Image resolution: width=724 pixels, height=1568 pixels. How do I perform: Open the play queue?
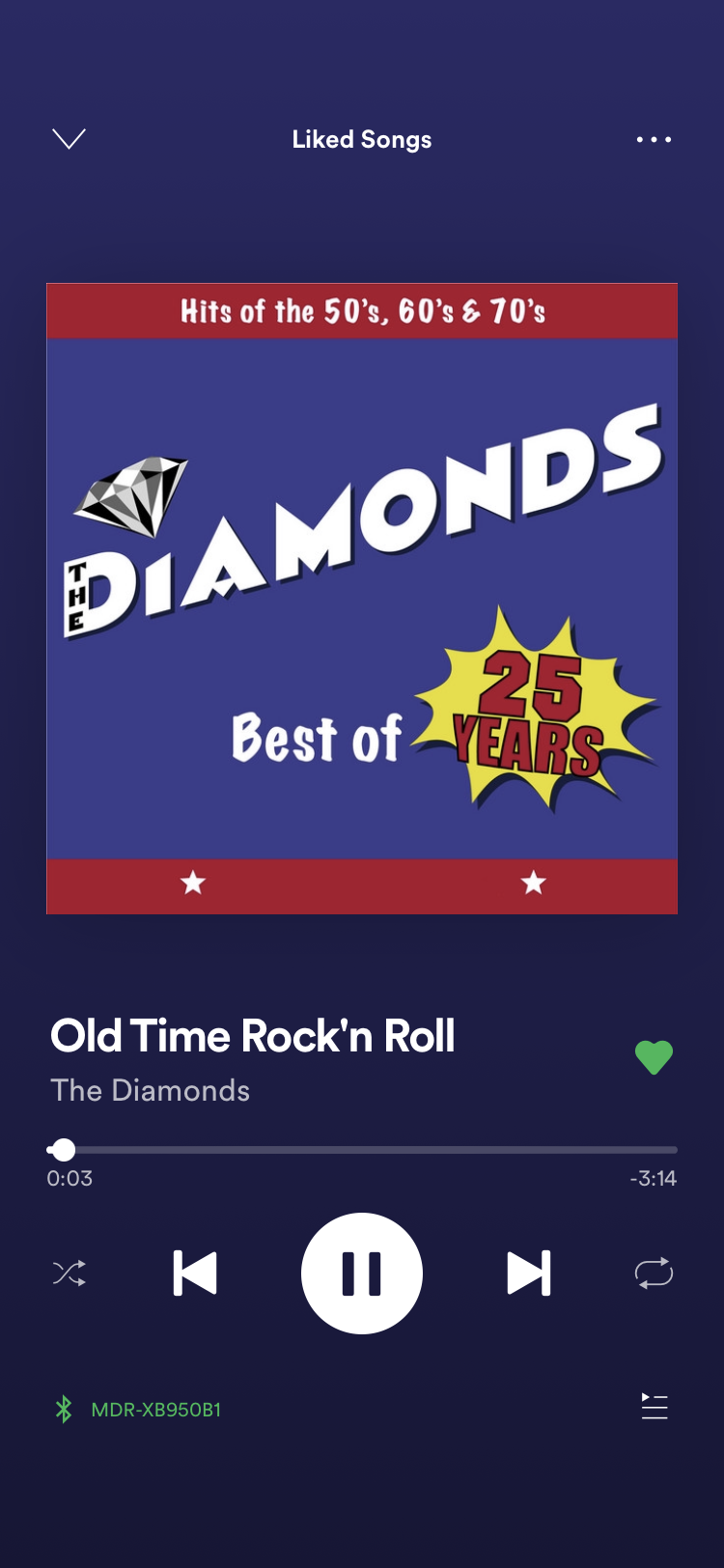click(x=654, y=1407)
